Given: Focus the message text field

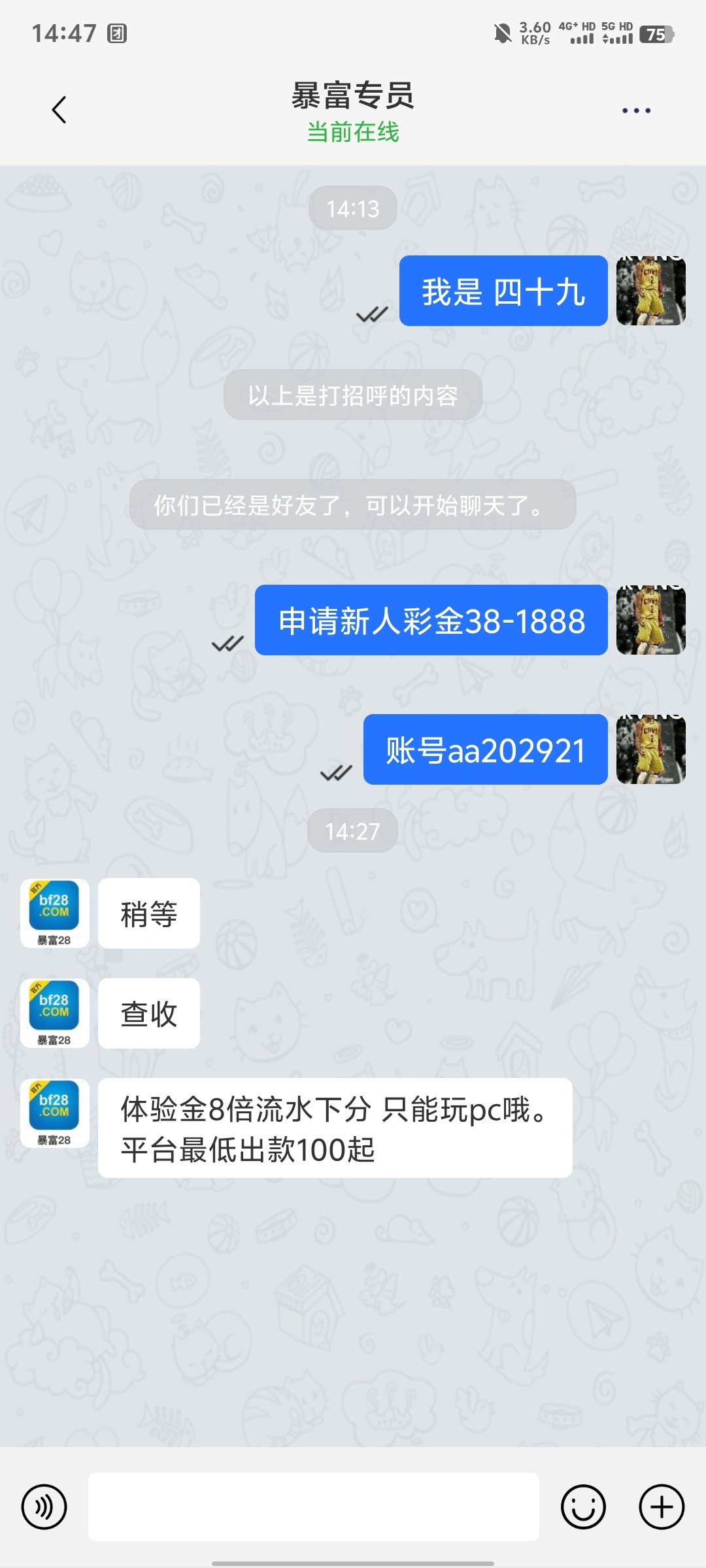Looking at the screenshot, I should (314, 1507).
